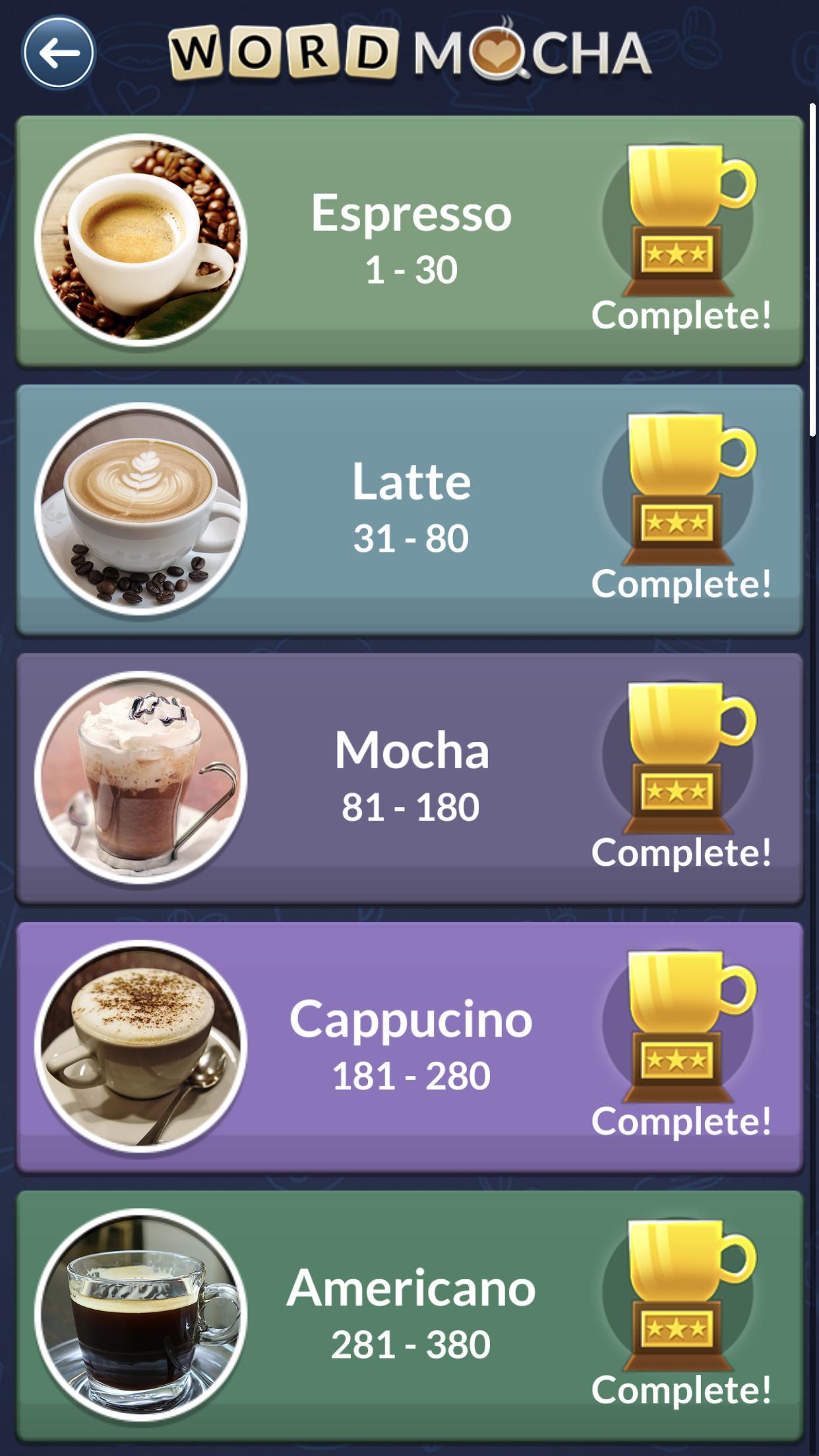The height and width of the screenshot is (1456, 819).
Task: Open the Mocha levels 81 - 180
Action: tap(409, 778)
